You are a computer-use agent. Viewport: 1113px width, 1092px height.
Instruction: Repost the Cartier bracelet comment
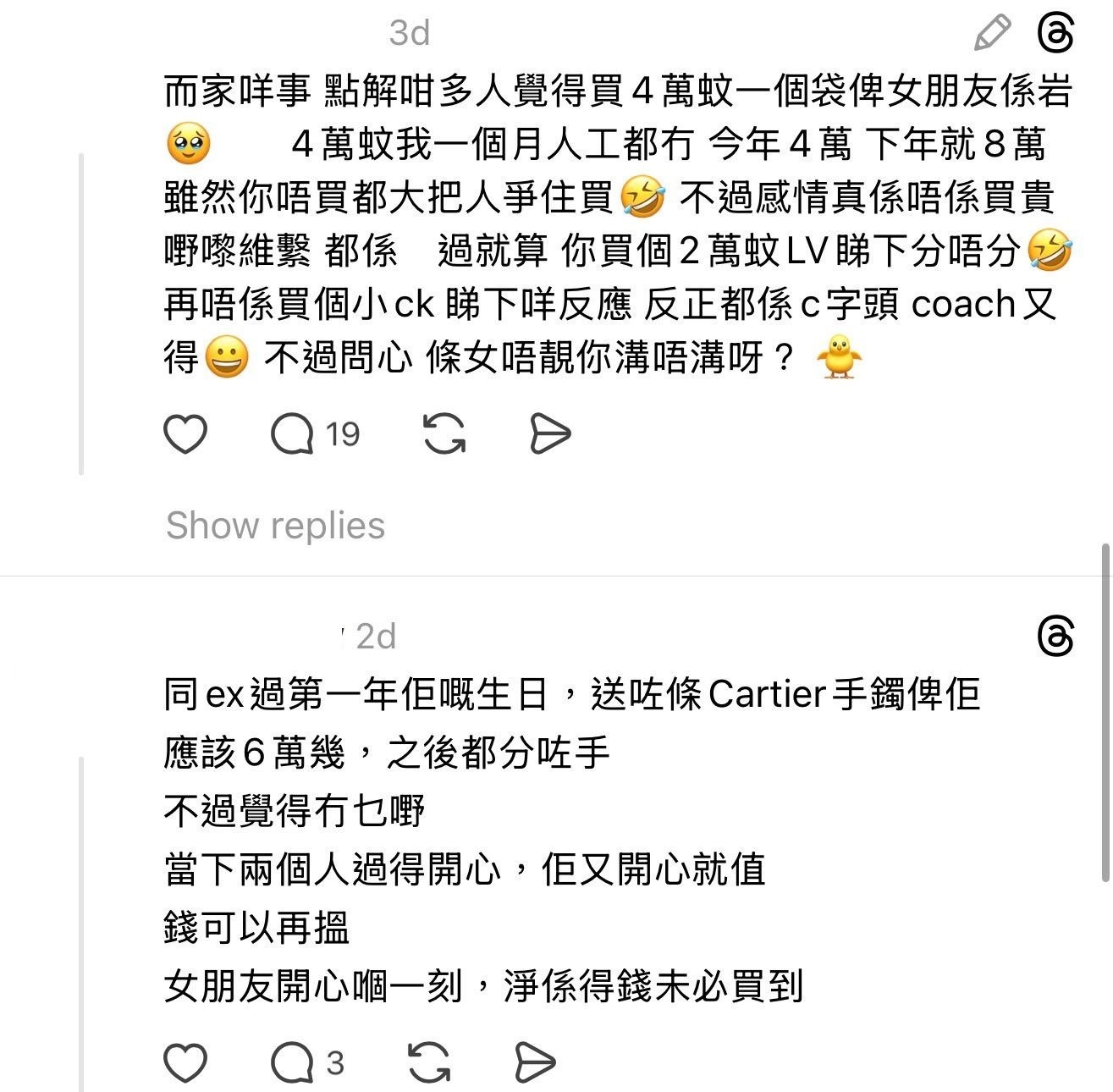429,1063
